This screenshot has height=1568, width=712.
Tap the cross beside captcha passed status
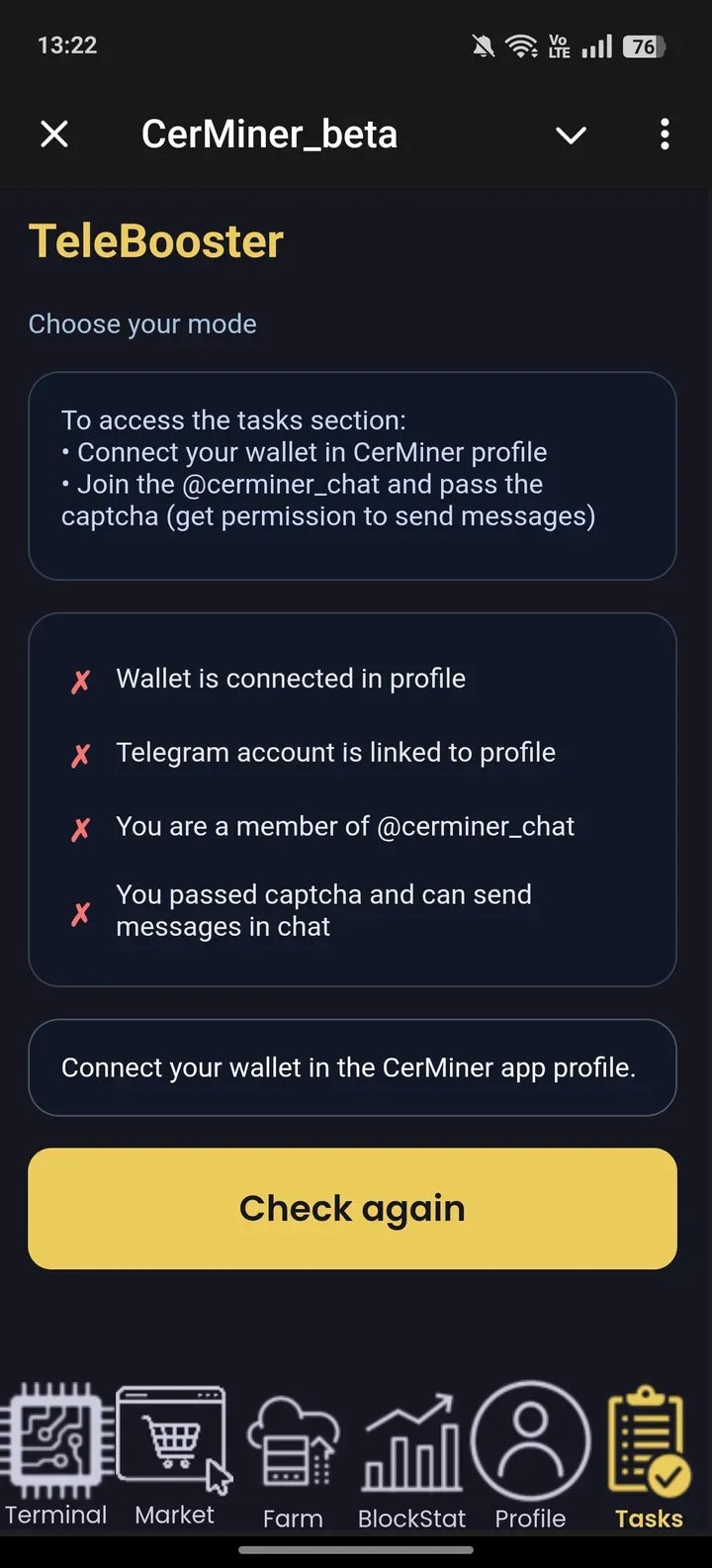point(80,912)
